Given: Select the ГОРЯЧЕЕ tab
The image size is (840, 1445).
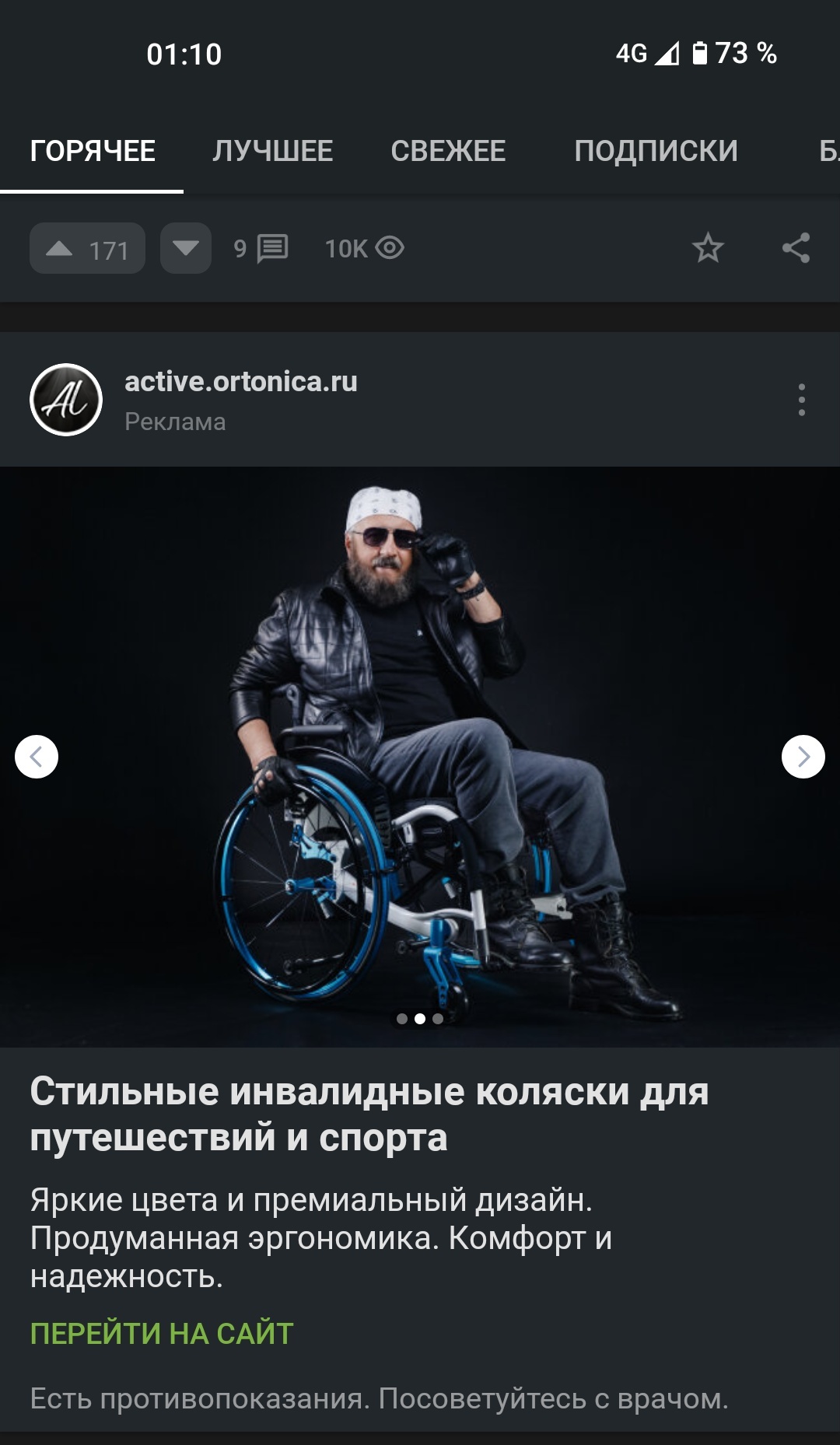Looking at the screenshot, I should coord(93,151).
